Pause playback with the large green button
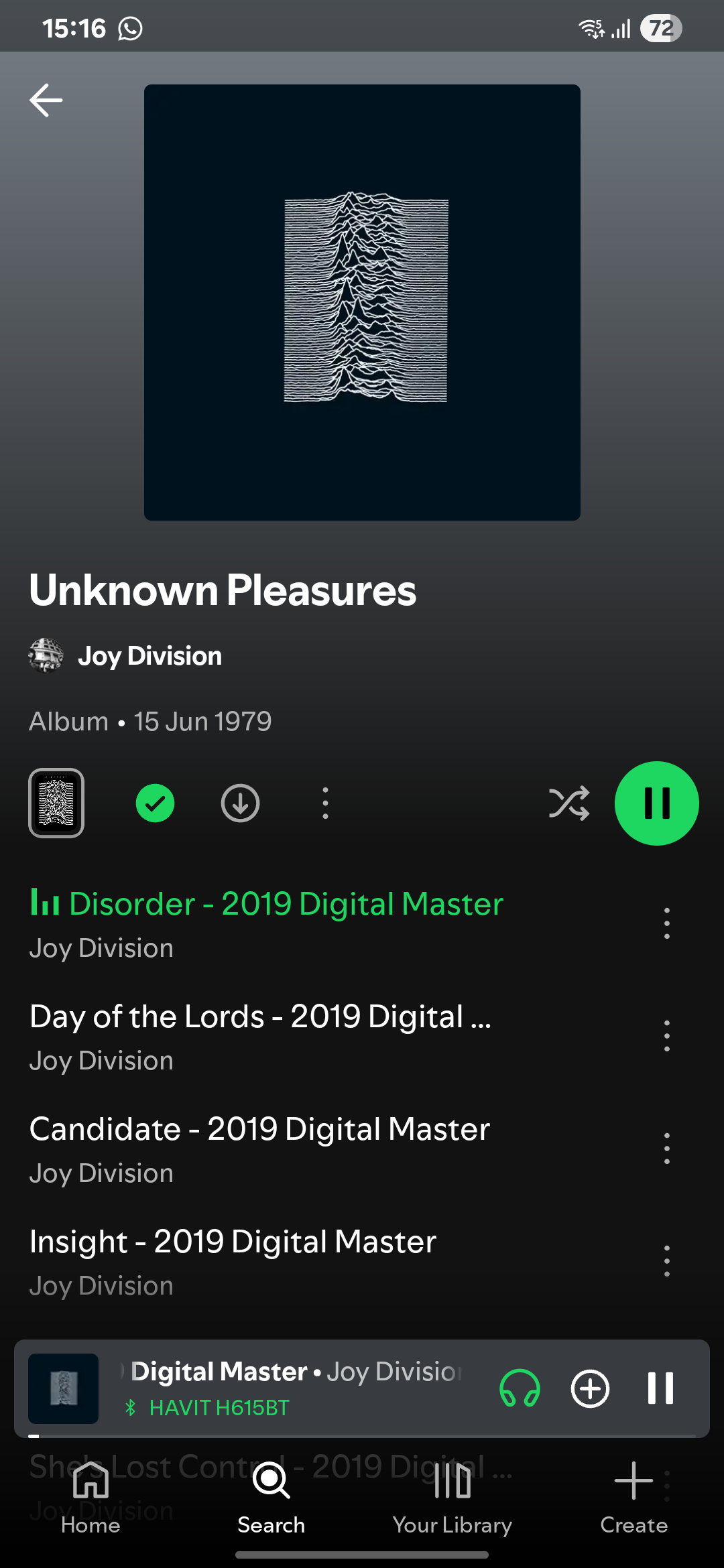The image size is (724, 1568). tap(657, 803)
